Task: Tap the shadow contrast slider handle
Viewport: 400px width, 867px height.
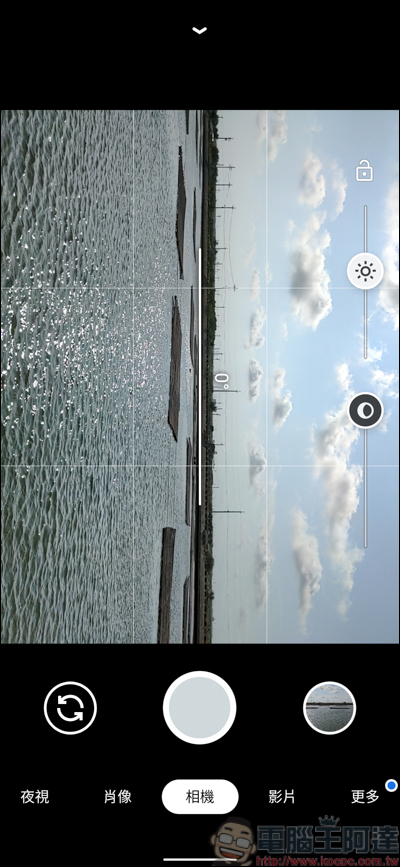Action: click(x=365, y=410)
